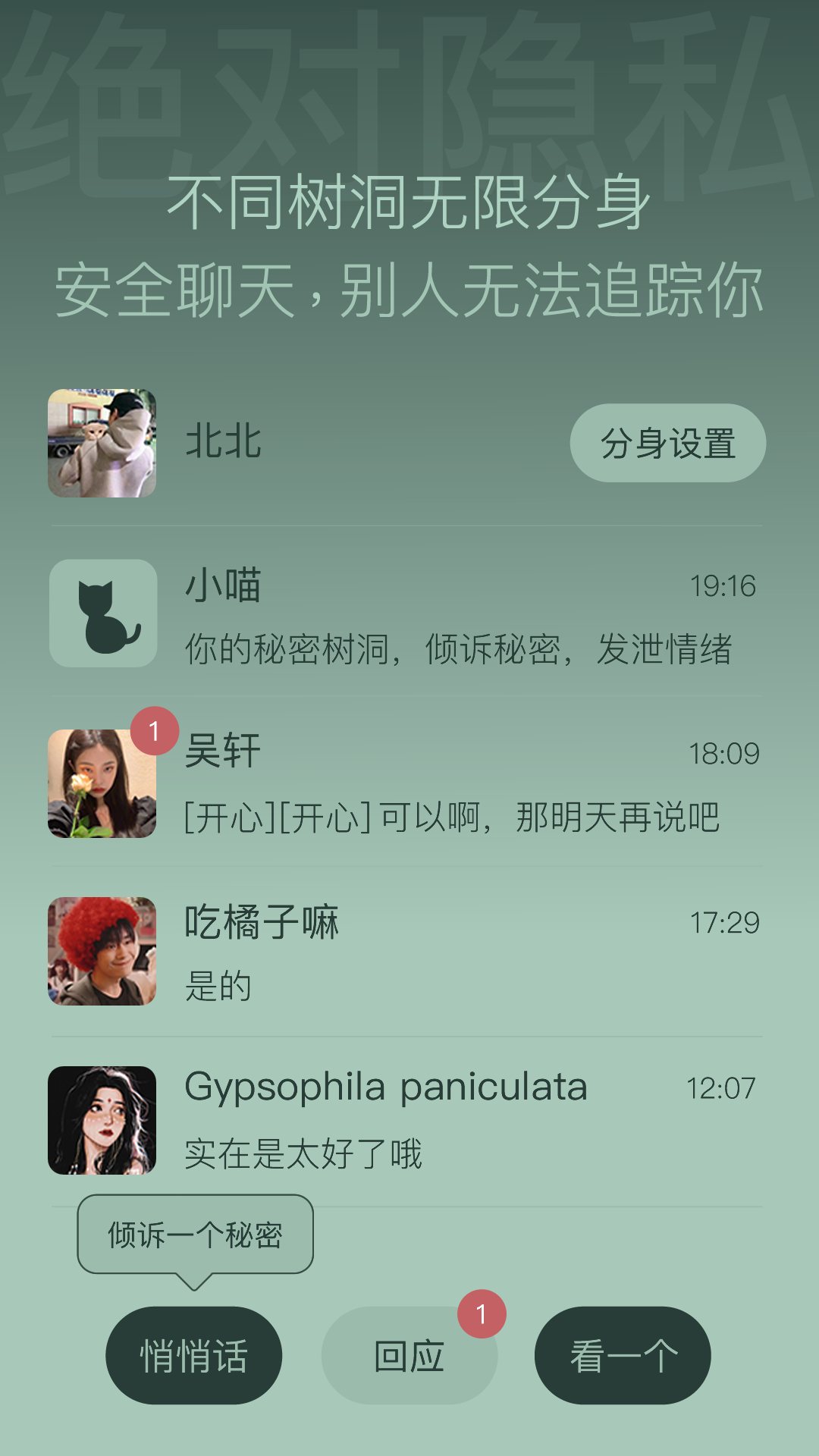This screenshot has height=1456, width=819.
Task: Open 分身设置 for 北北
Action: tap(667, 442)
